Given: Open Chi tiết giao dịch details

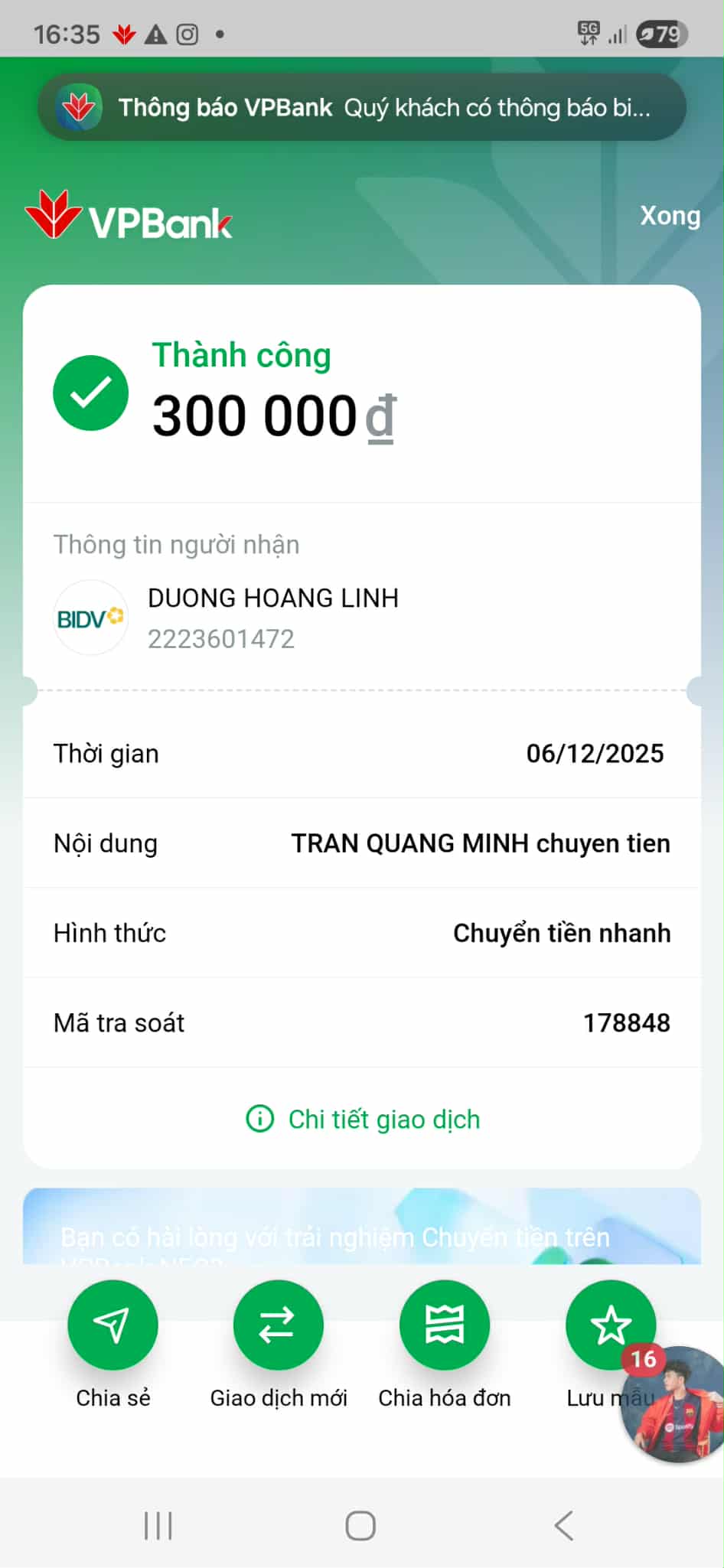Looking at the screenshot, I should point(363,1119).
